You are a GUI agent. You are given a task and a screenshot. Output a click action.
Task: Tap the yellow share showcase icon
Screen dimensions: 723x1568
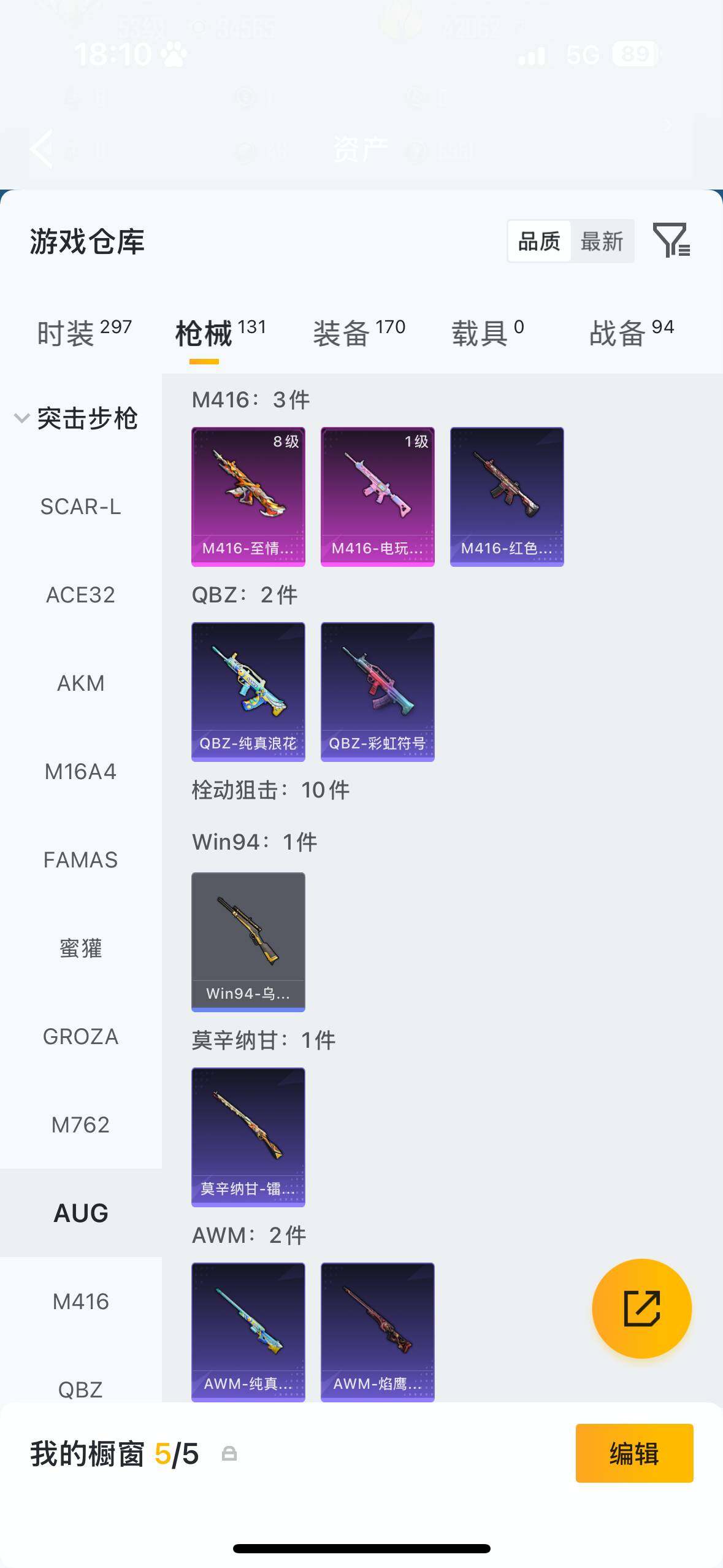(641, 1308)
